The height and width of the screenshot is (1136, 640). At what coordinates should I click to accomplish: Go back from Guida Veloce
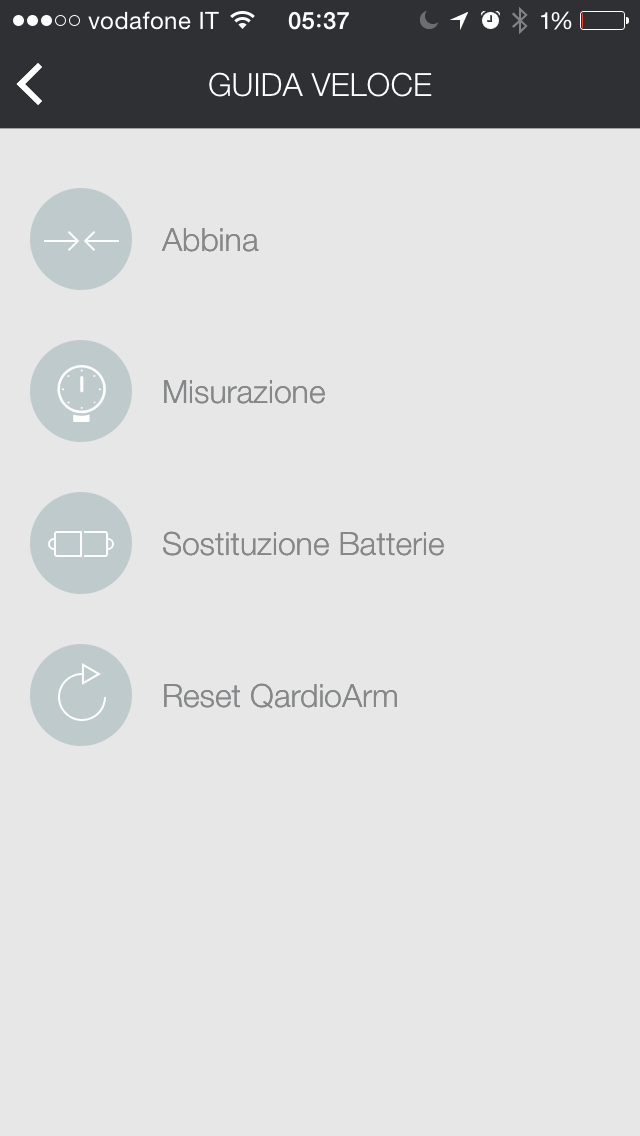click(31, 84)
